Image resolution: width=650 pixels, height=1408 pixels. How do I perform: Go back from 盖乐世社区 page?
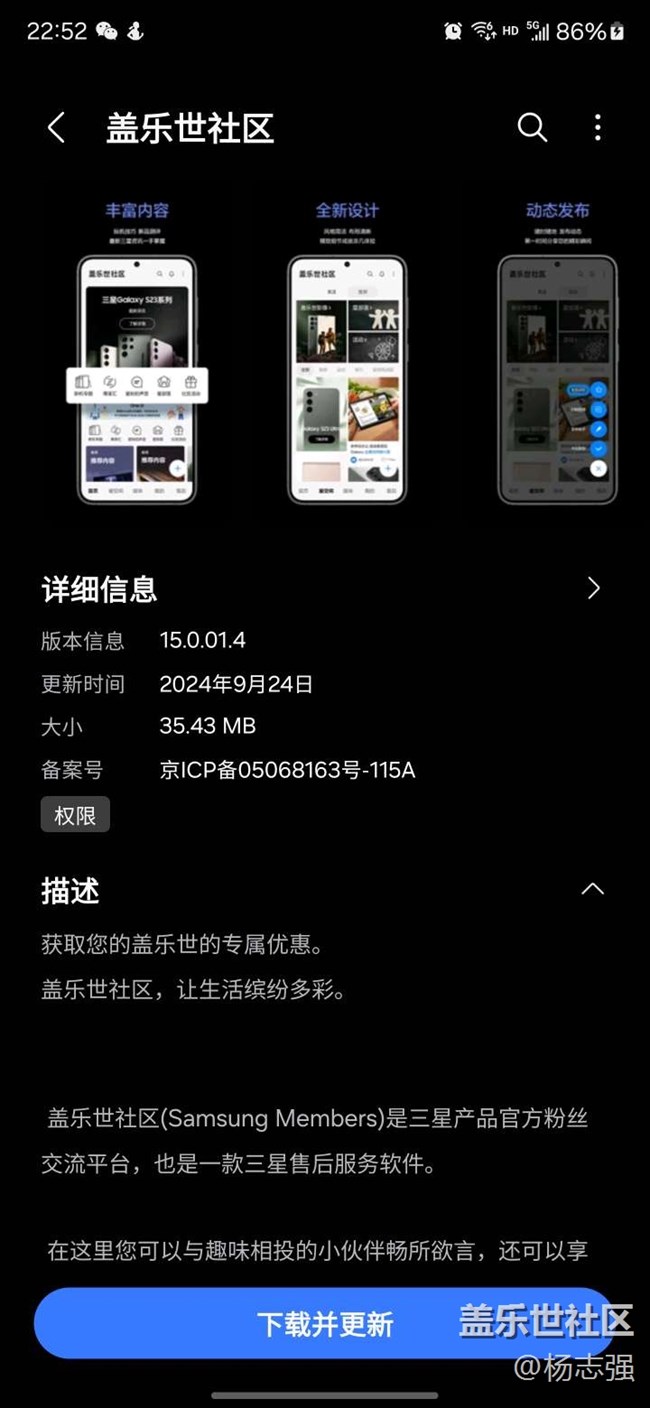click(x=56, y=128)
